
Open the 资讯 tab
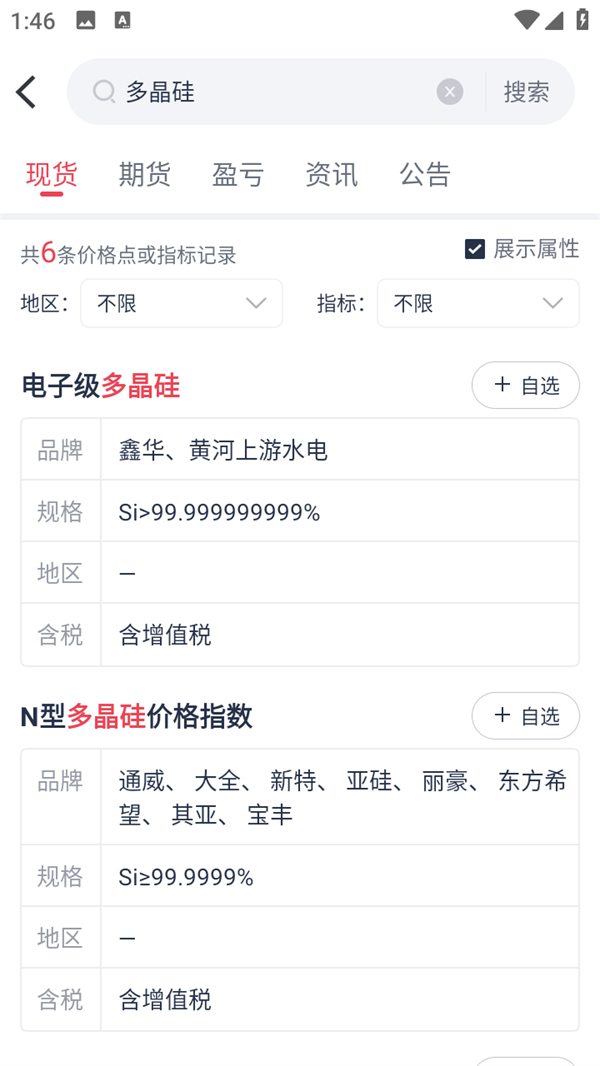[331, 174]
